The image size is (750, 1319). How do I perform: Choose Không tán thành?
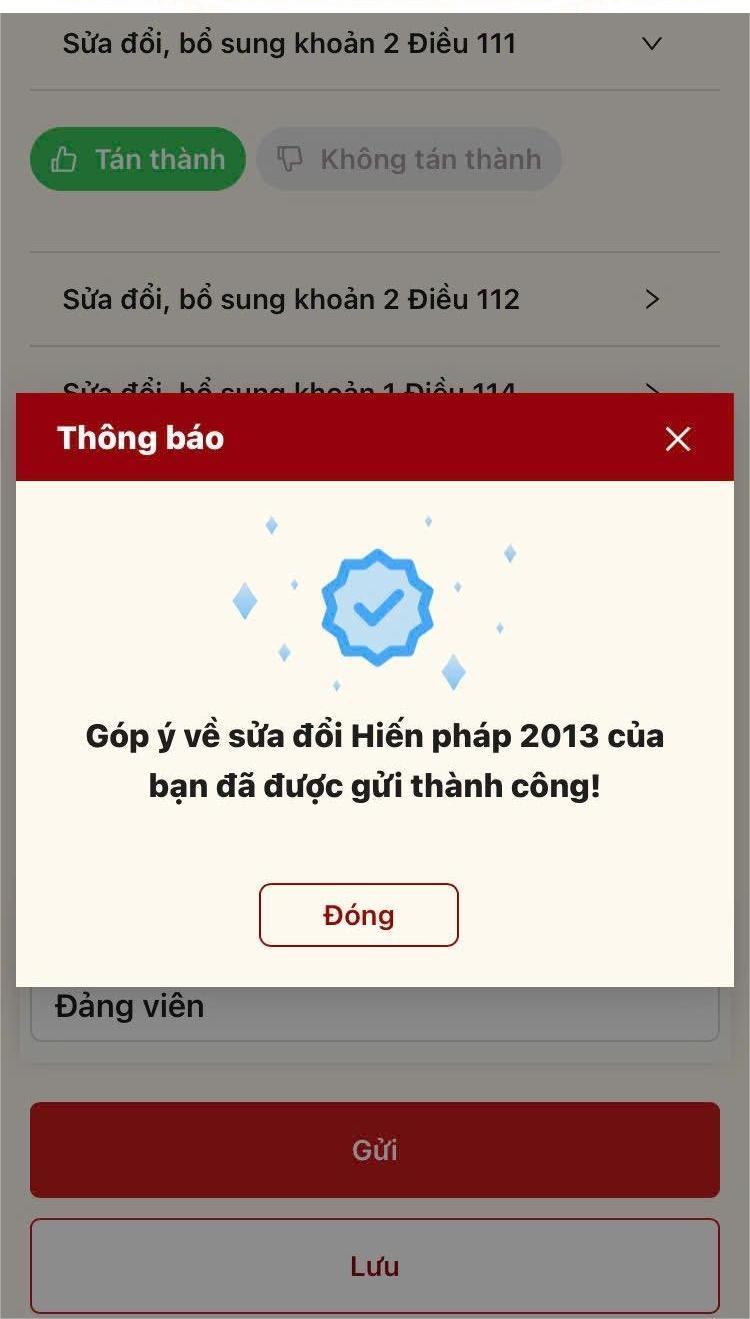[x=409, y=159]
